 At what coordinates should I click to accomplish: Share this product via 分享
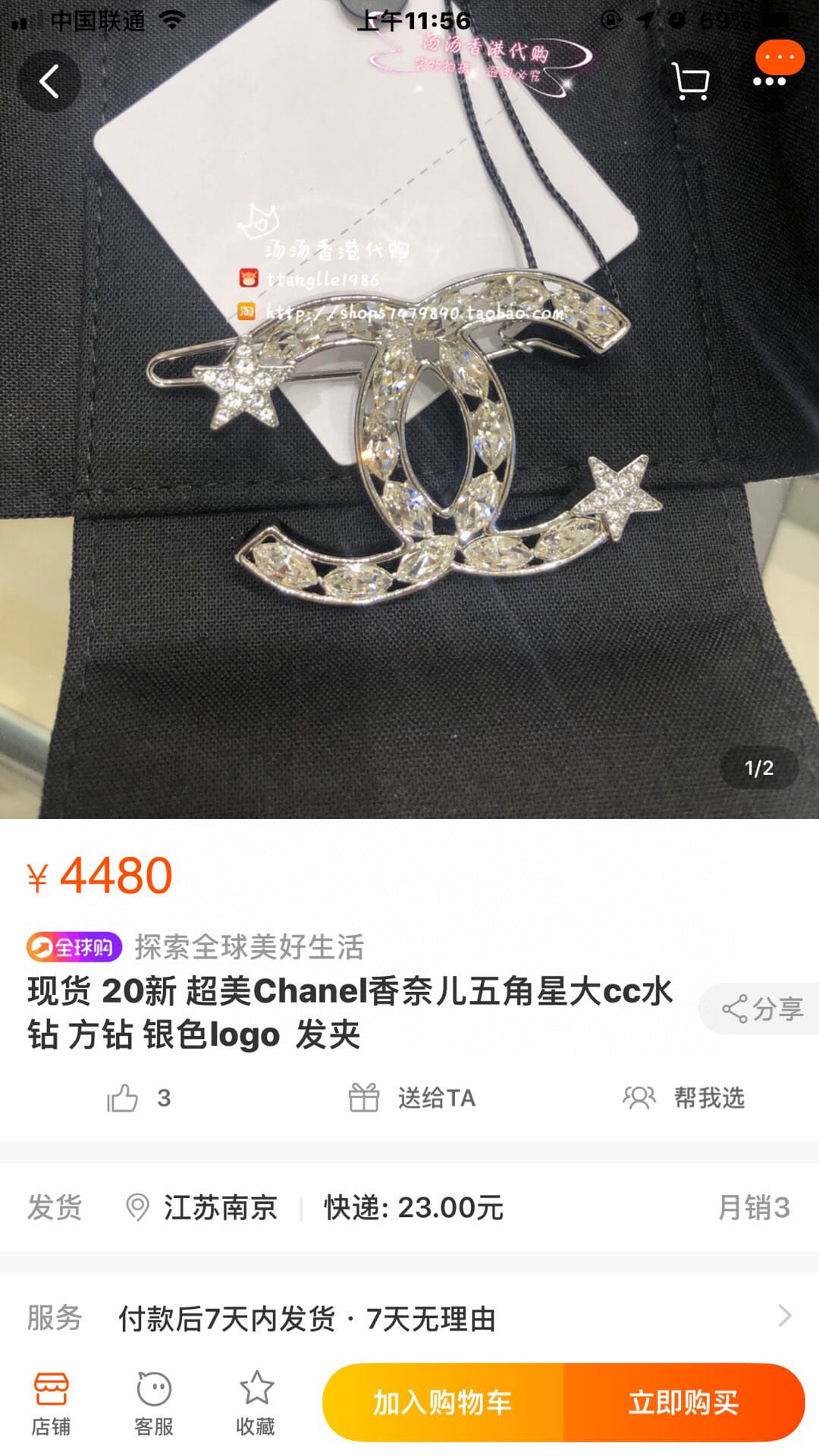(762, 1009)
